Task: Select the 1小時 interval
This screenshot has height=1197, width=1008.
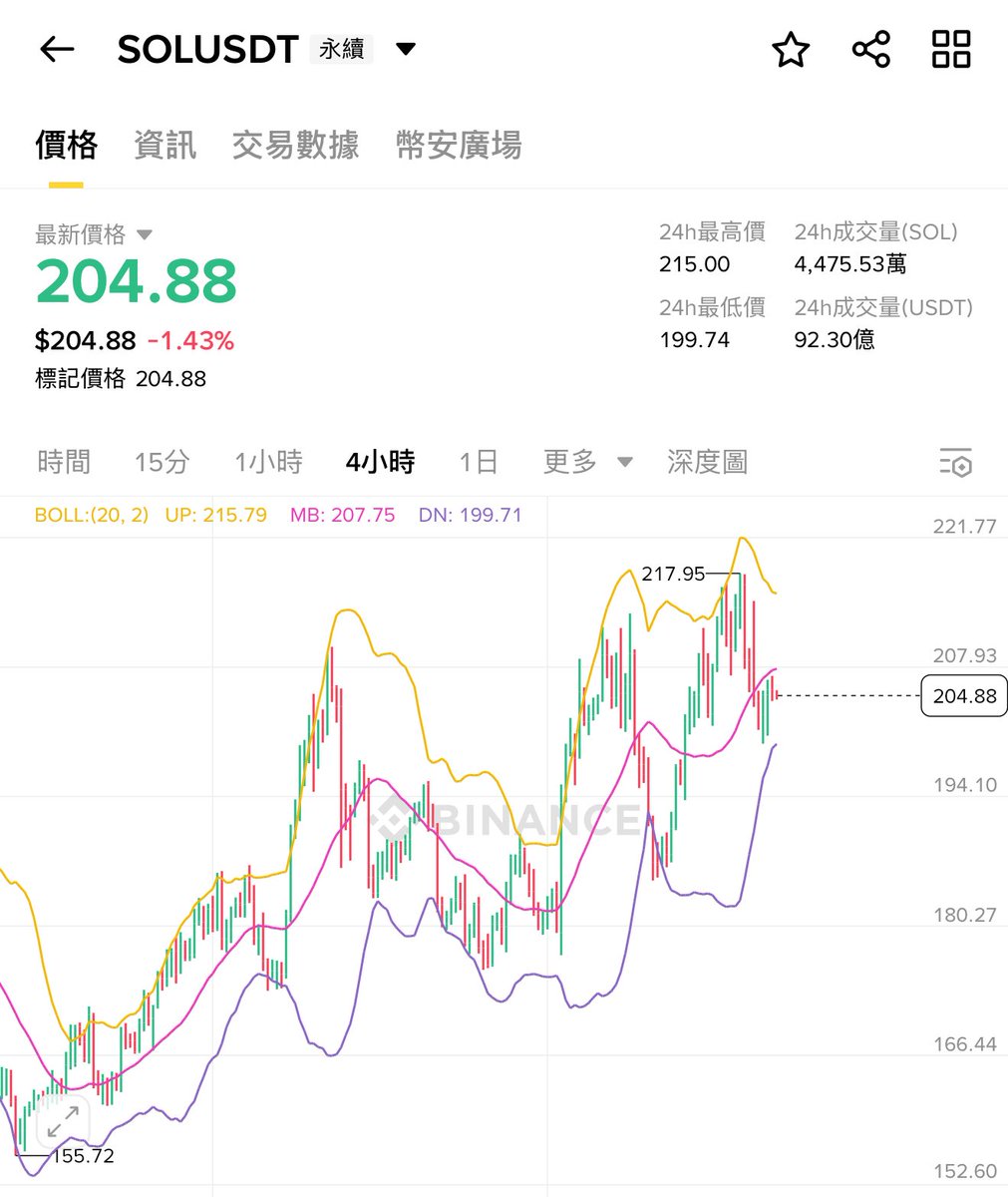Action: click(x=268, y=462)
